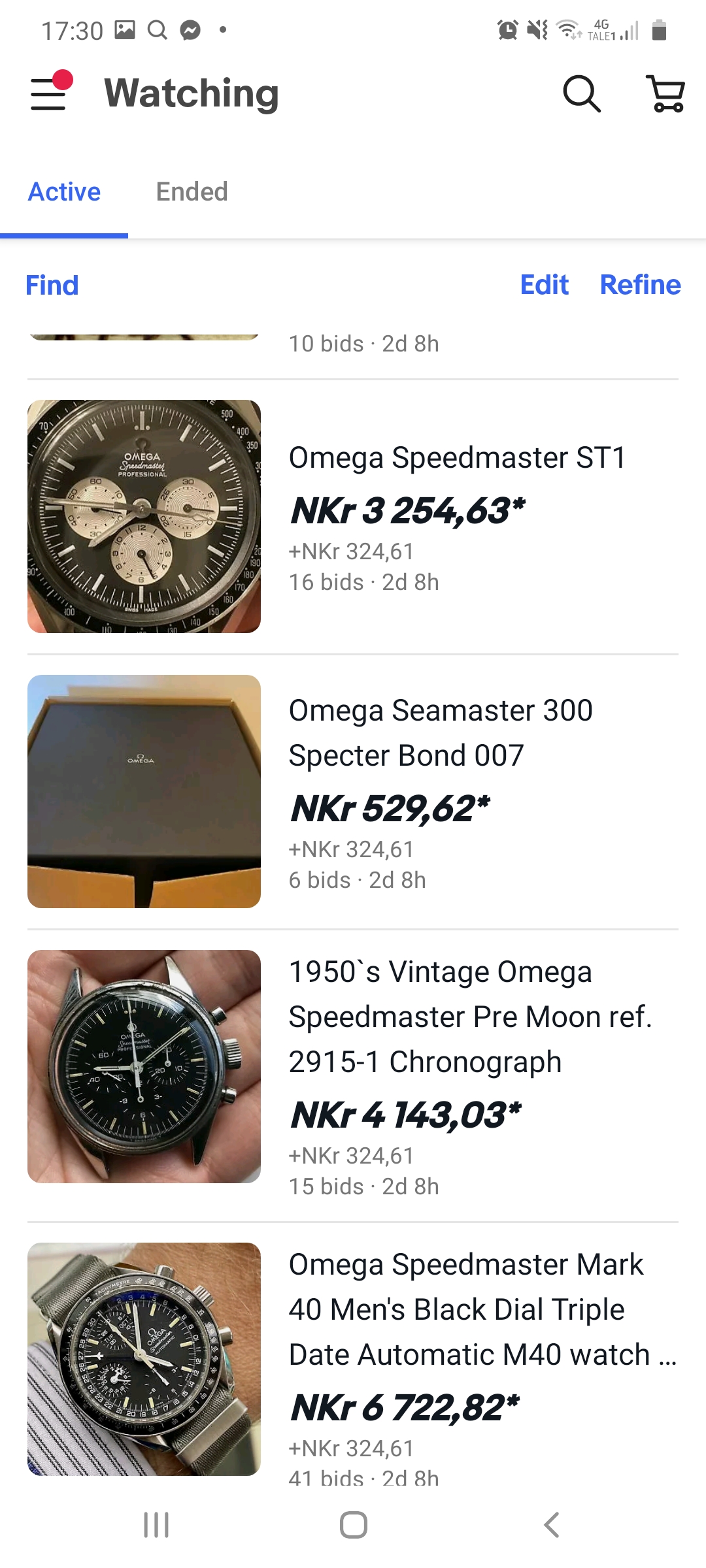Viewport: 706px width, 1568px height.
Task: Open the Refine filter options
Action: (x=640, y=285)
